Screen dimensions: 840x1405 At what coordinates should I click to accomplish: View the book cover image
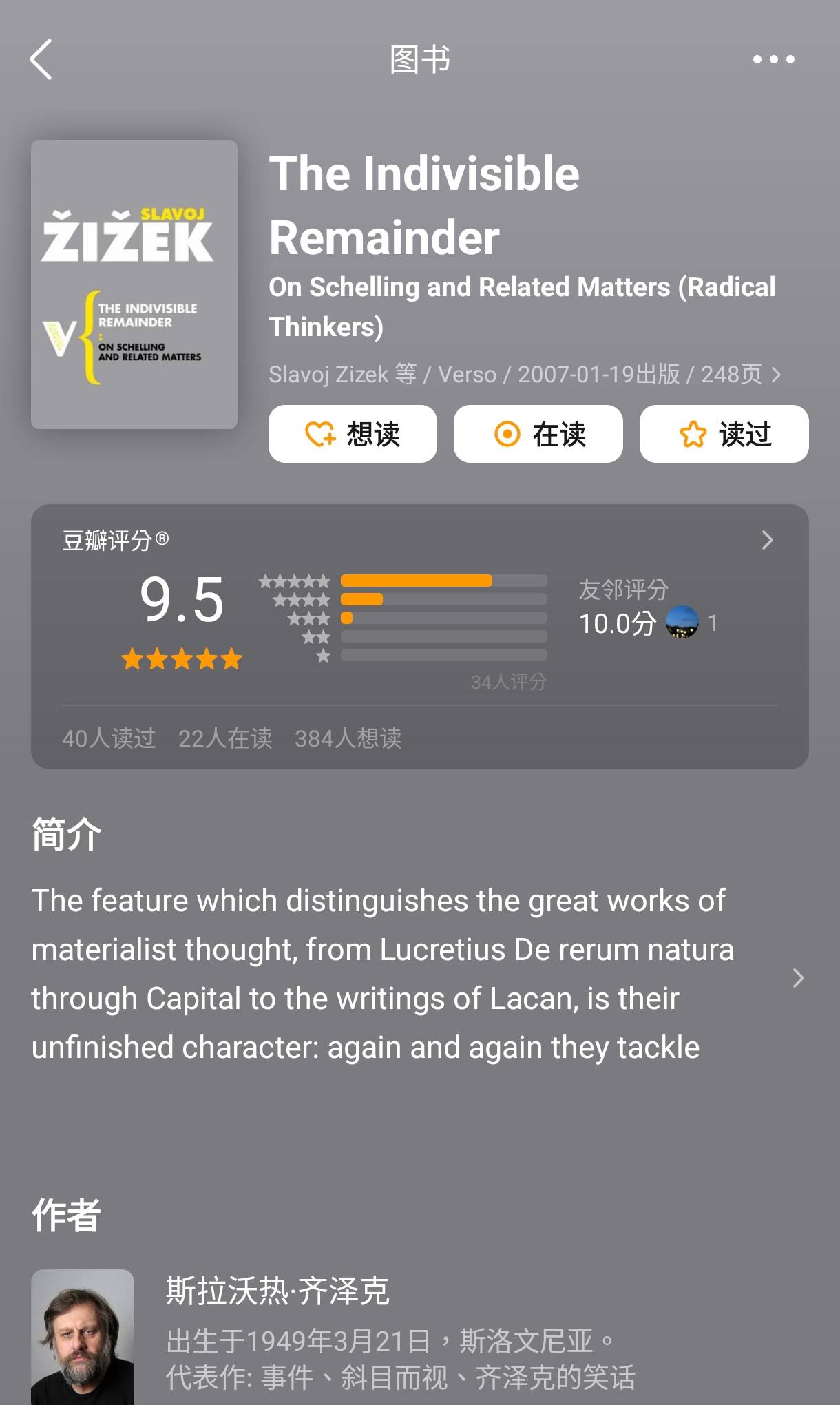[x=134, y=284]
